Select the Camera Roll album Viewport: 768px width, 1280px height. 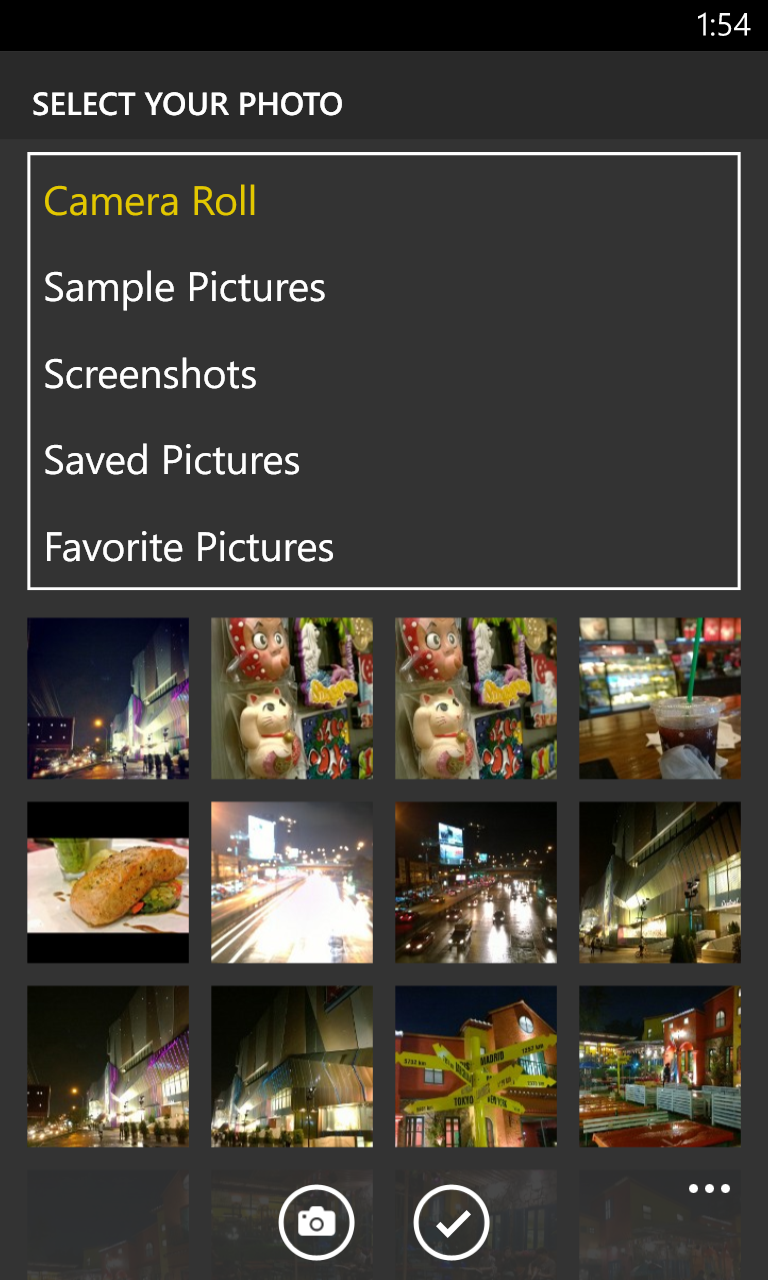coord(150,201)
